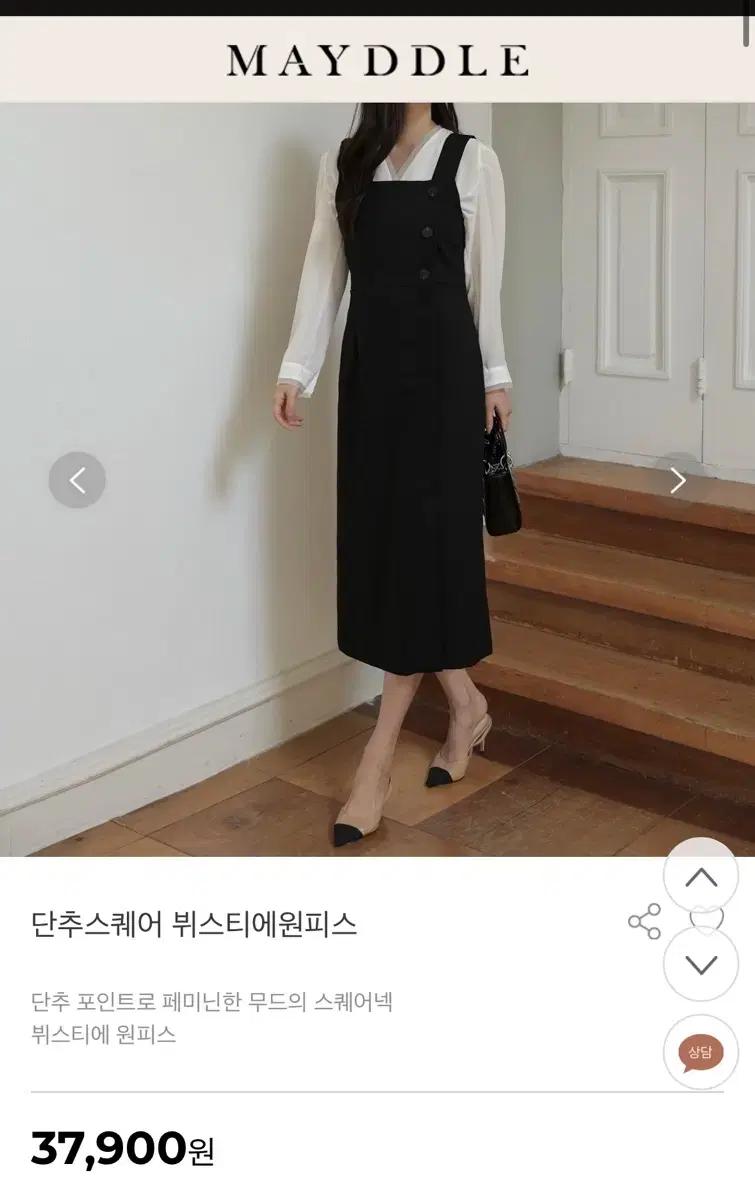This screenshot has width=755, height=1200.
Task: Tap the left chevron on the image carousel
Action: pyautogui.click(x=77, y=479)
